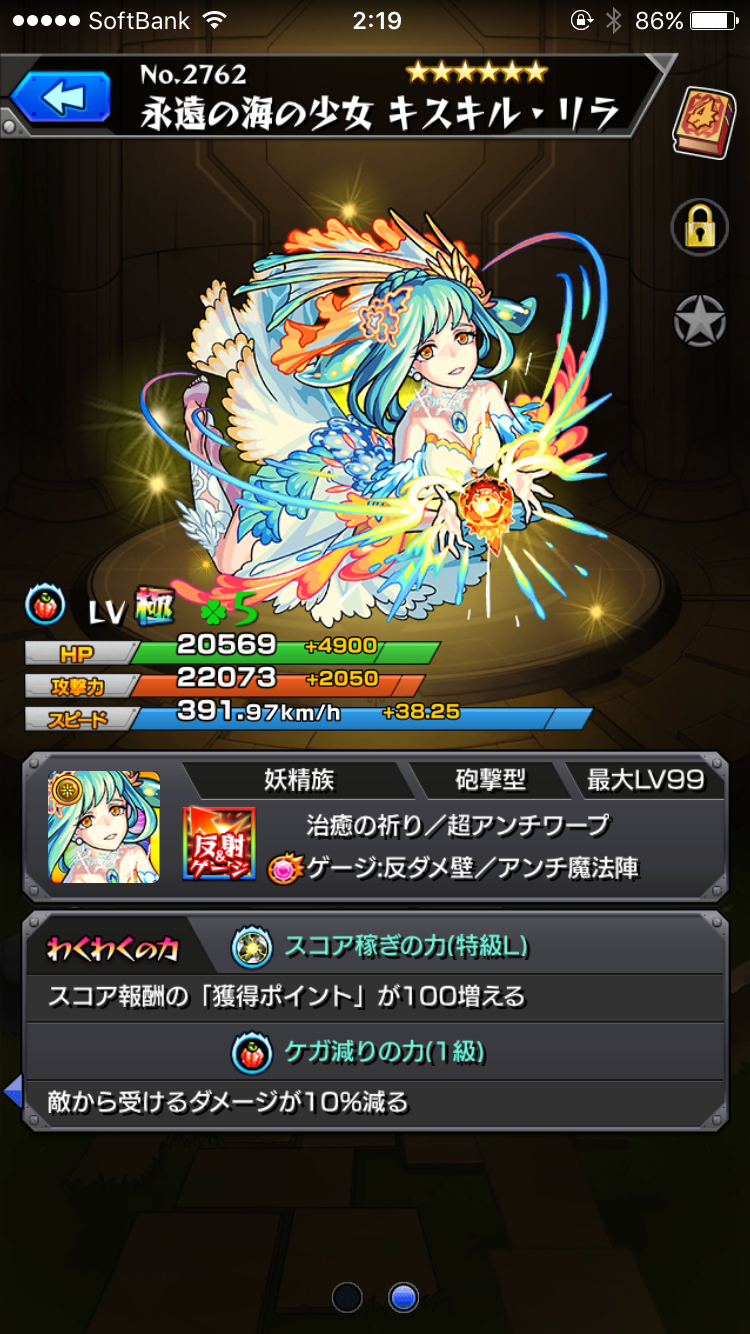Image resolution: width=750 pixels, height=1334 pixels.
Task: Select the second page indicator dot
Action: pos(404,1297)
